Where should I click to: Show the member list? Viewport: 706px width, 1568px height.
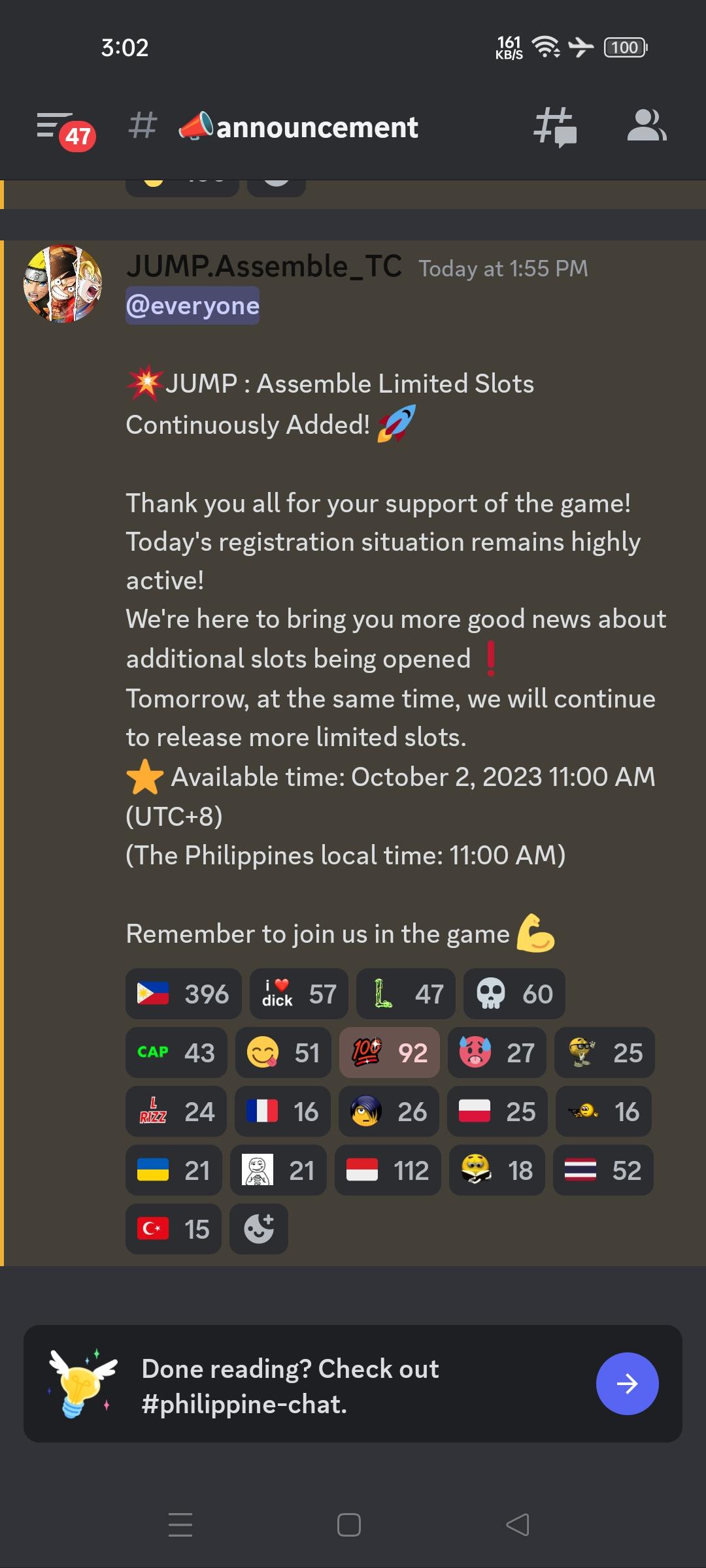(646, 125)
